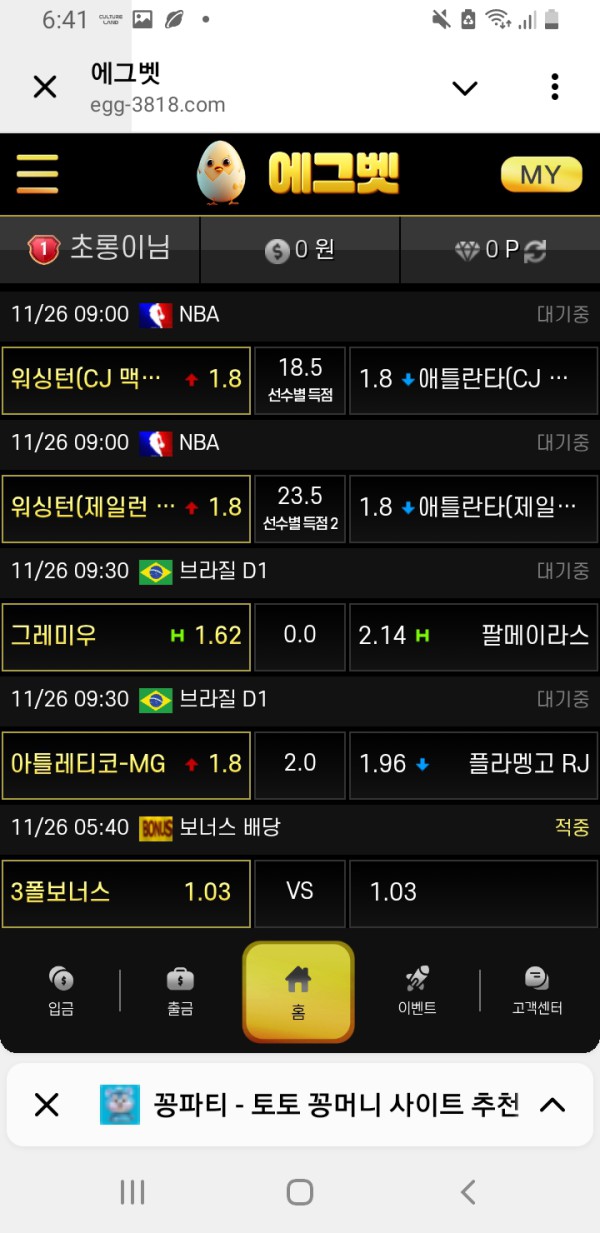The image size is (600, 1233).
Task: Open the 이벤트 events page
Action: pyautogui.click(x=417, y=990)
